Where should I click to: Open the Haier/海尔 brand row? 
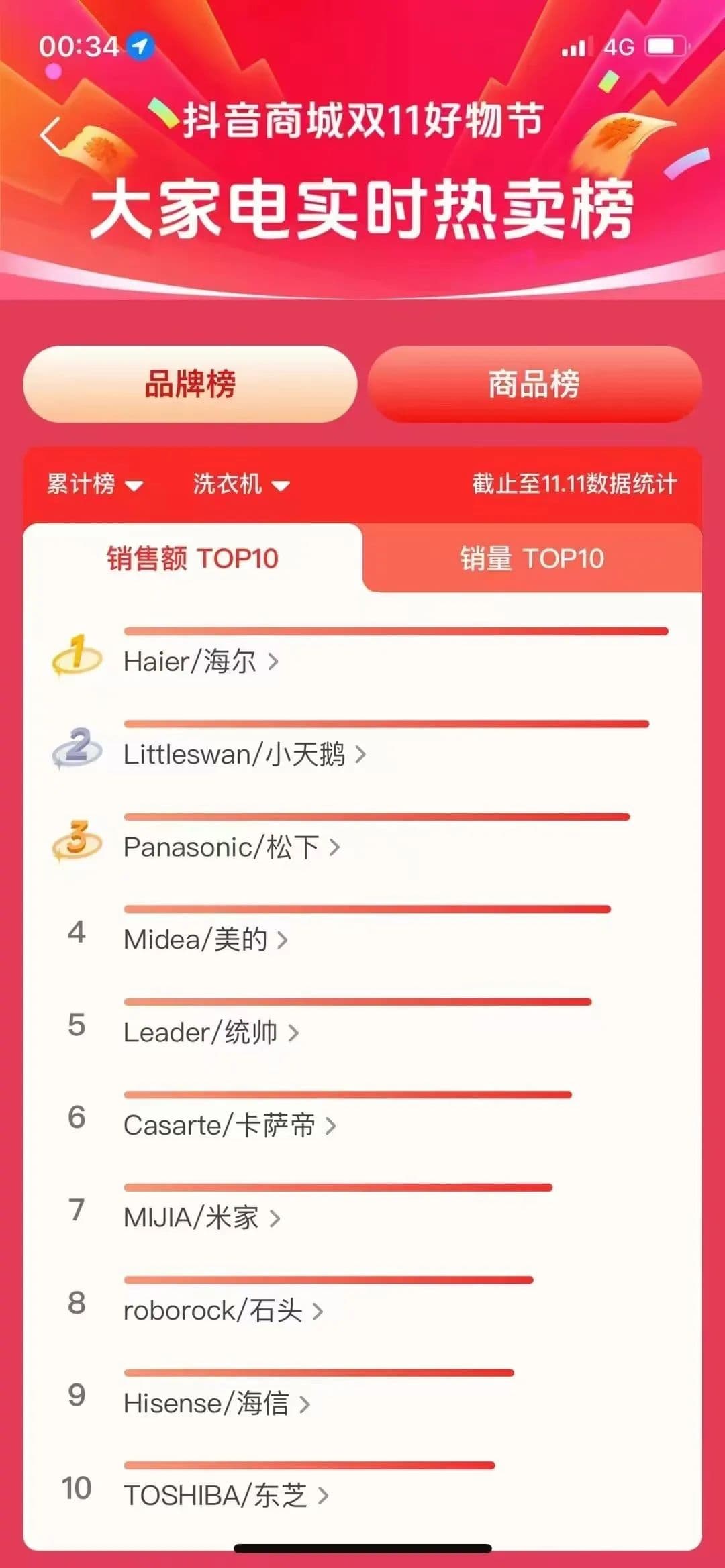pos(200,662)
